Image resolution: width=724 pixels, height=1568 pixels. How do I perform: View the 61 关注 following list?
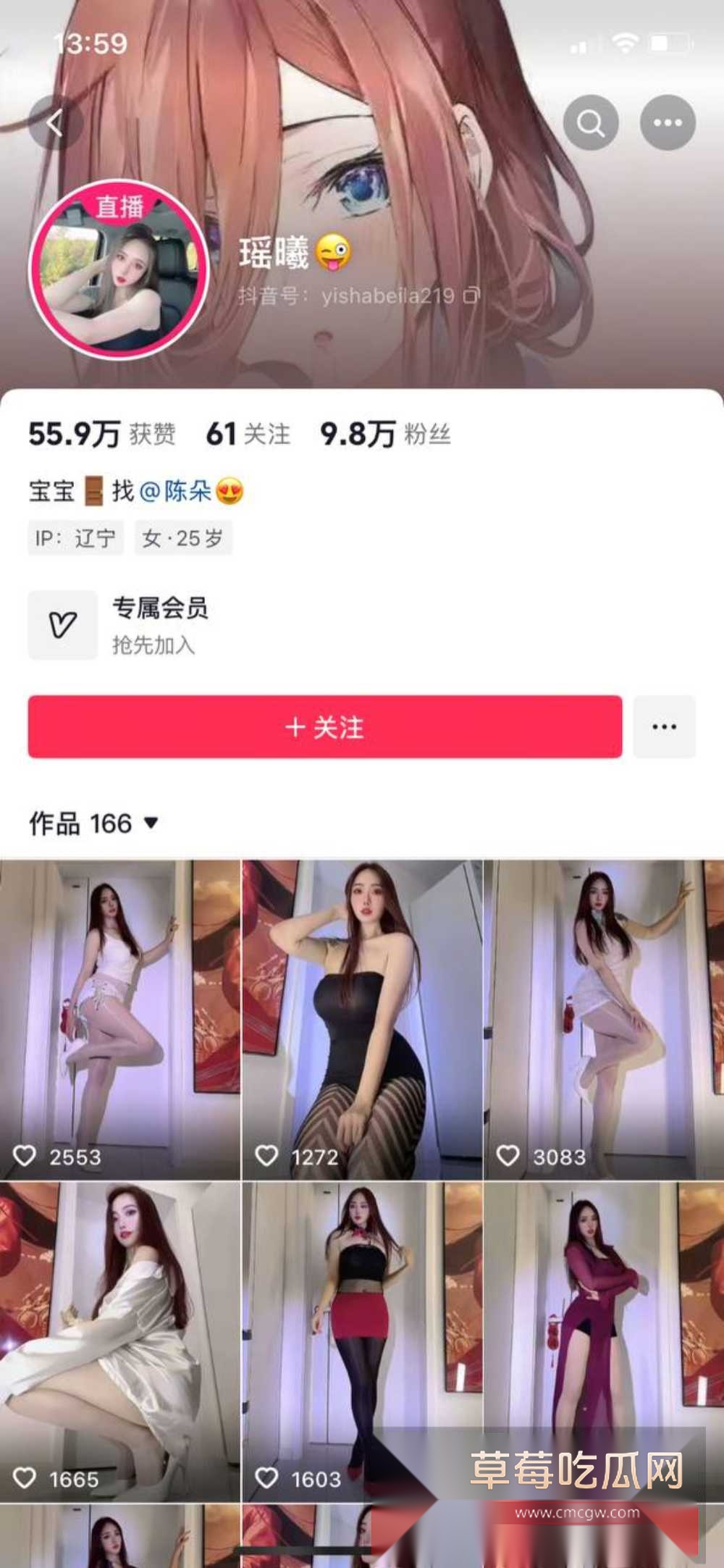coord(248,435)
